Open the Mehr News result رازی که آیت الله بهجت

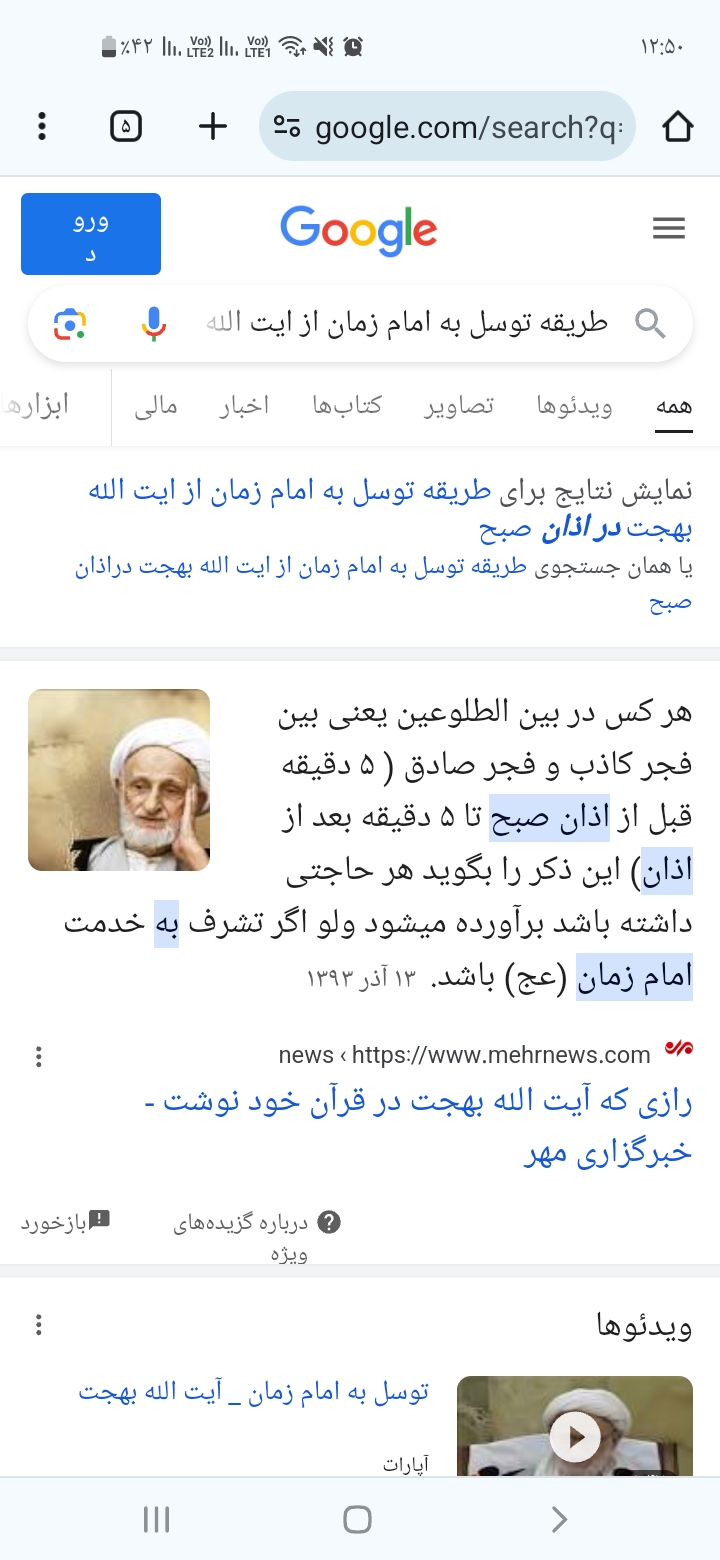click(430, 1126)
